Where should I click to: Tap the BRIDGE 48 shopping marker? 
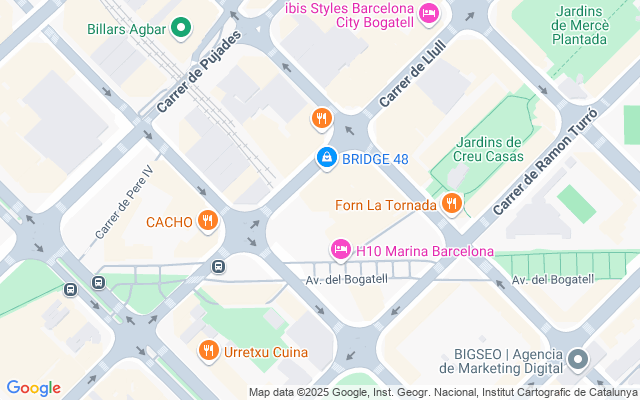coord(326,157)
